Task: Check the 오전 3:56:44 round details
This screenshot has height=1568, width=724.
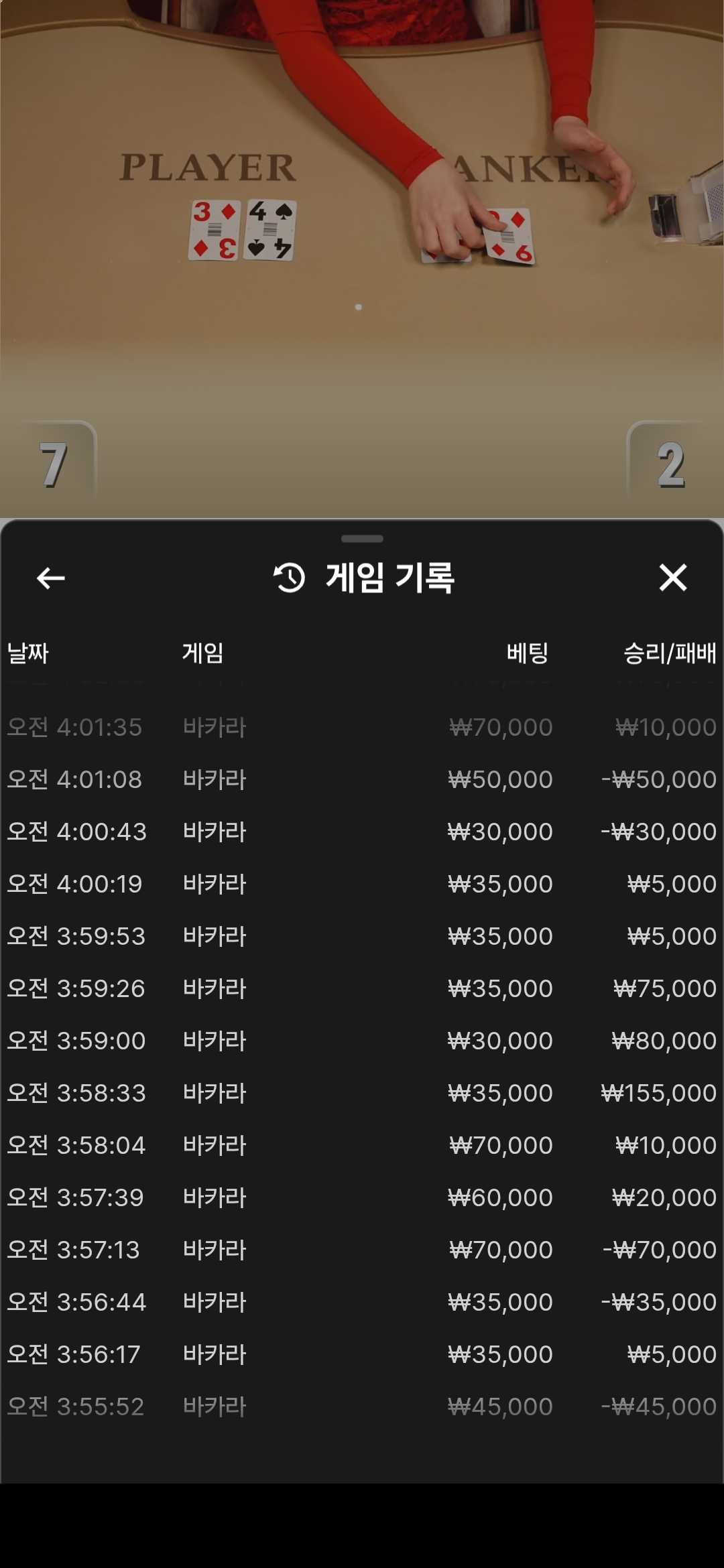Action: (362, 1302)
